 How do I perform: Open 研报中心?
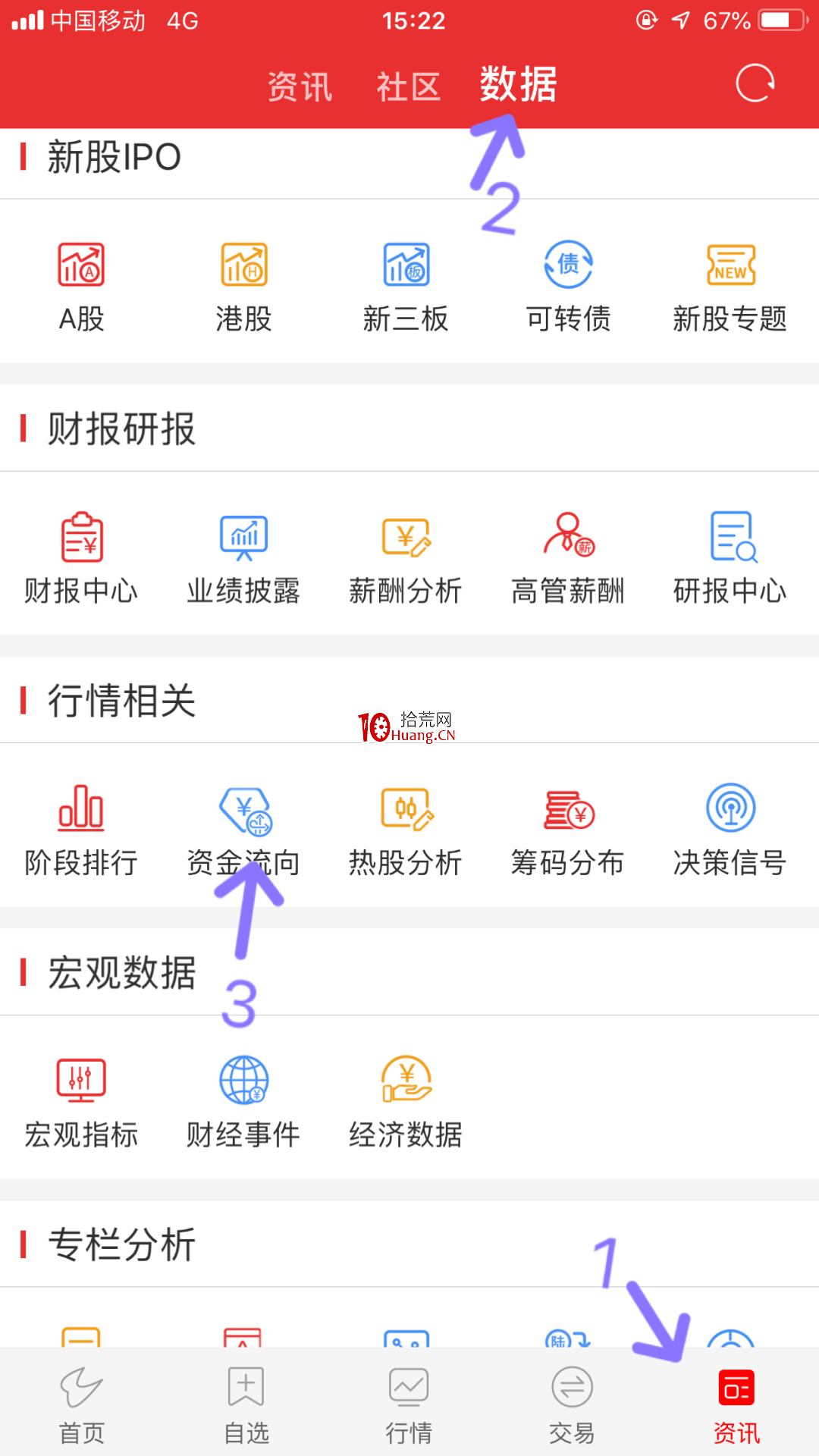tap(730, 560)
